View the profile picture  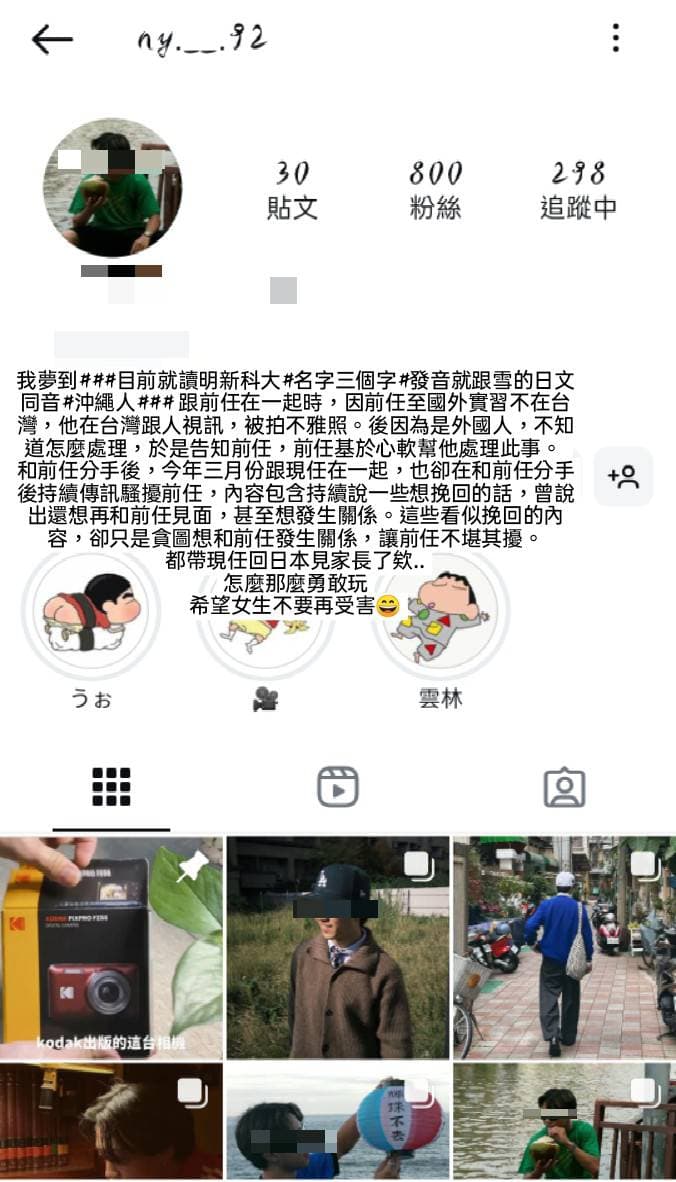[x=112, y=187]
